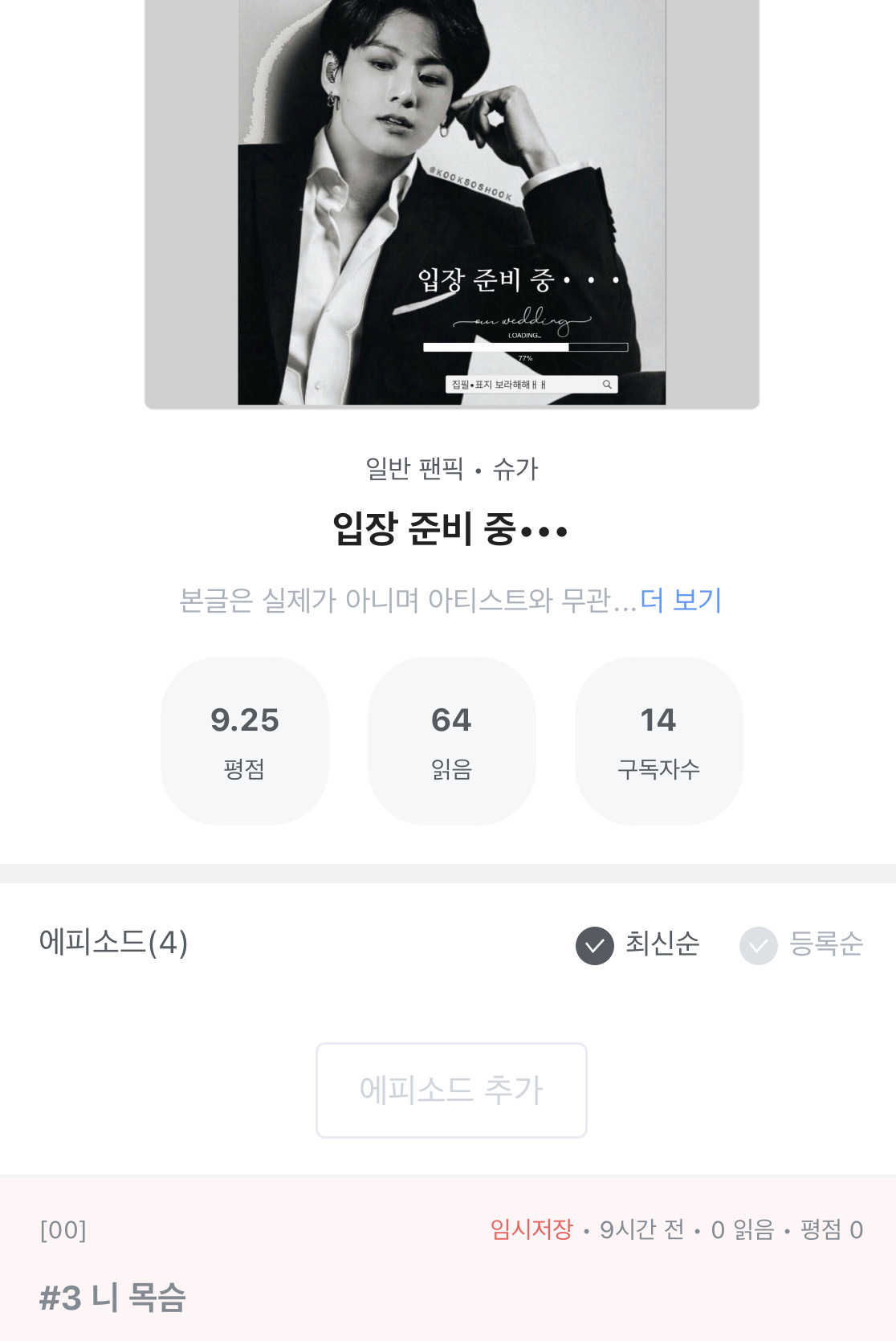
Task: Sort episodes by 등록순
Action: pos(801,944)
